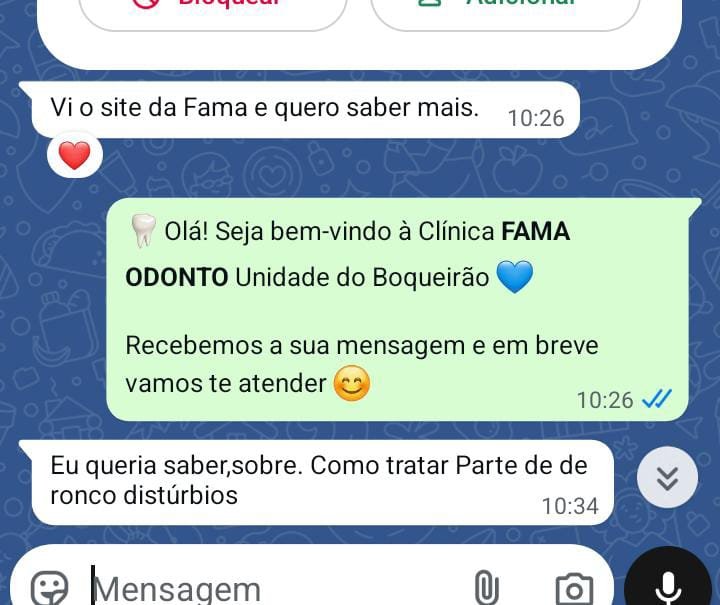720x605 pixels.
Task: Open the emoji and sticker picker
Action: [x=49, y=588]
